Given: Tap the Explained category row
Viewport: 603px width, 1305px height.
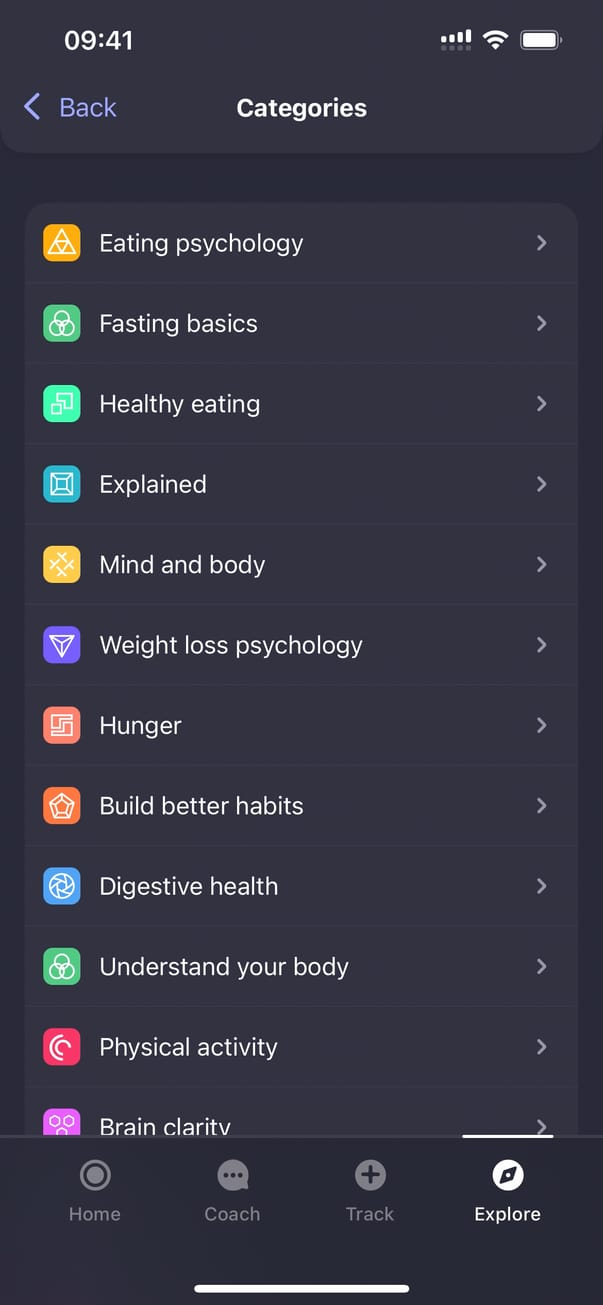Looking at the screenshot, I should pyautogui.click(x=300, y=485).
